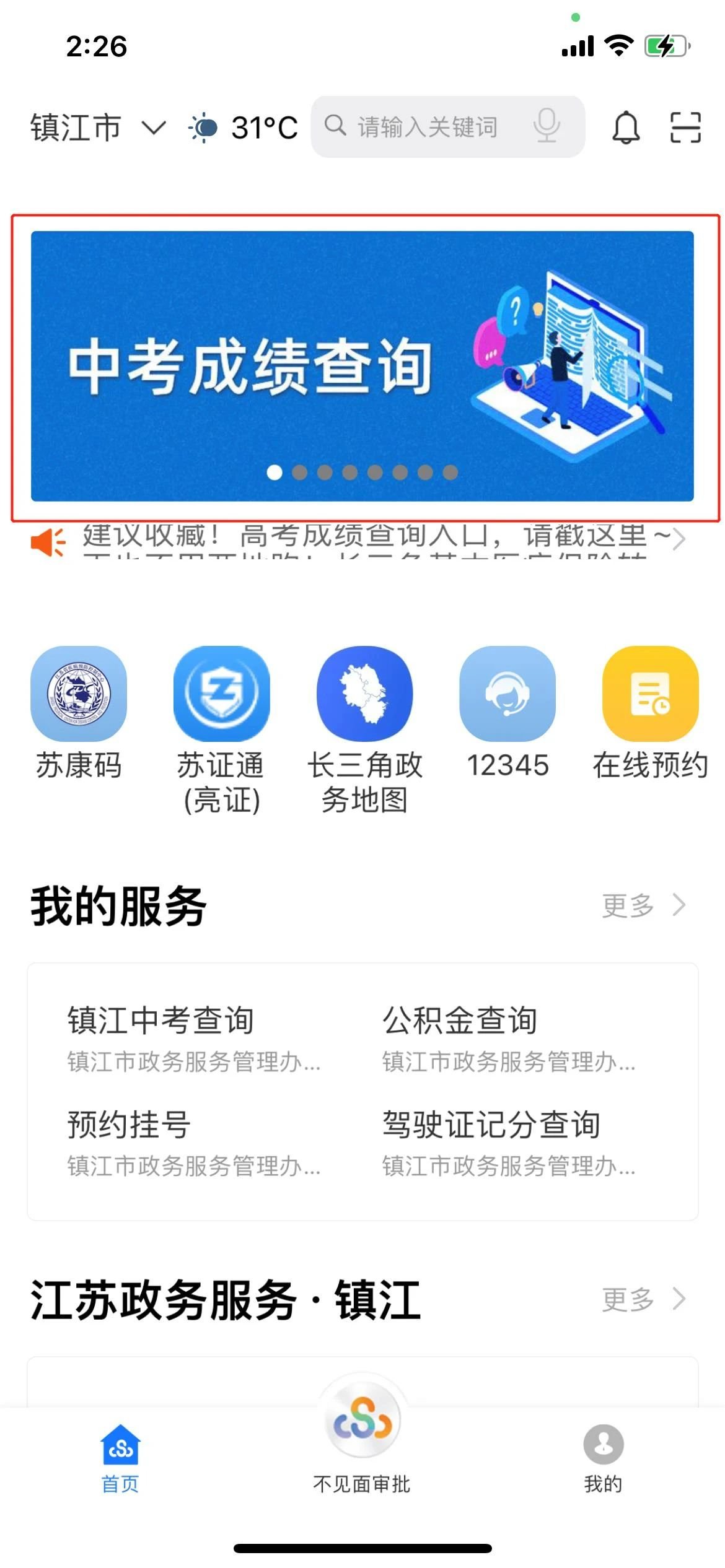725x1568 pixels.
Task: Open the QR code scanner
Action: click(685, 128)
